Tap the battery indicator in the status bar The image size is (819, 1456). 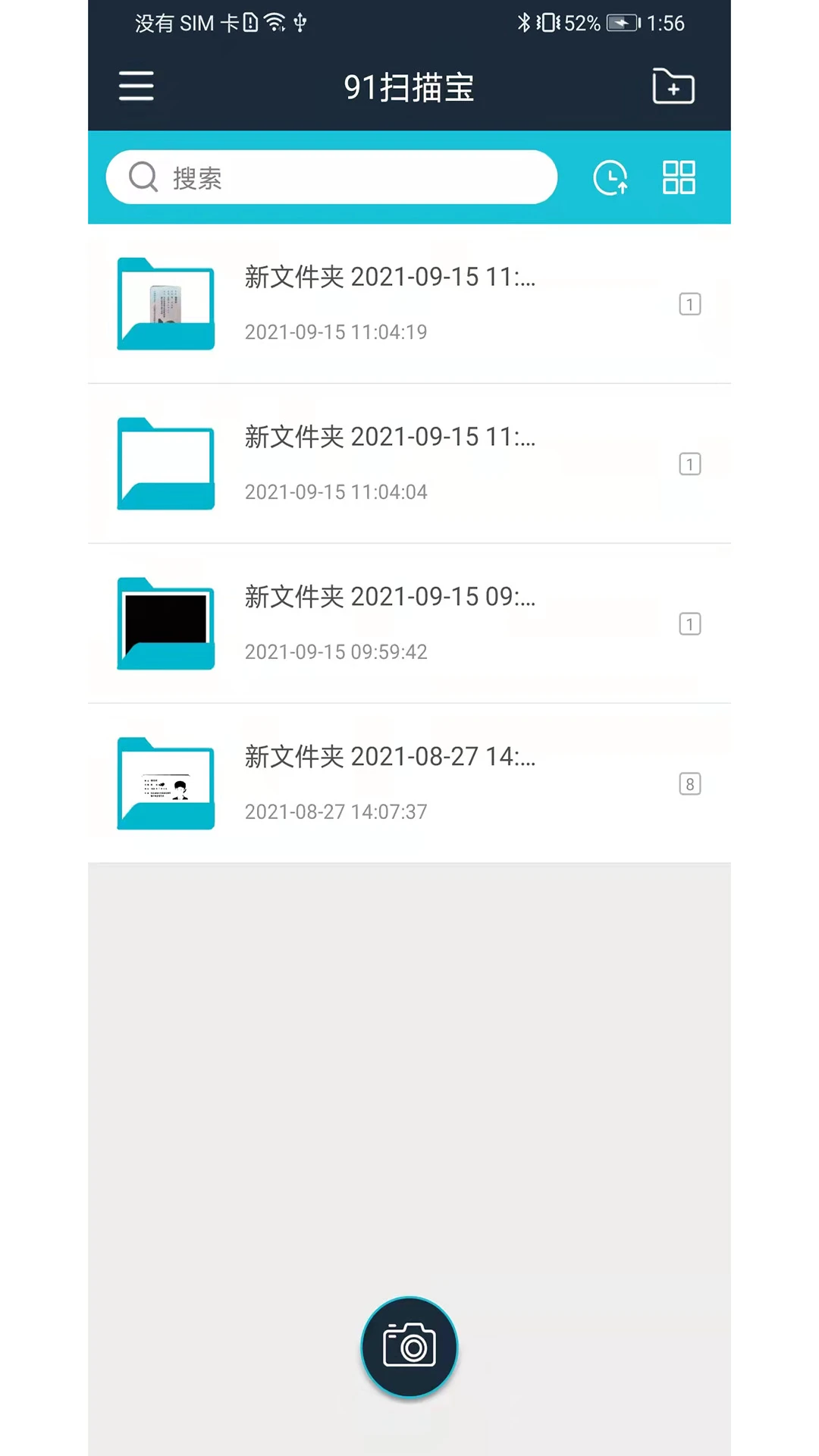pos(622,23)
